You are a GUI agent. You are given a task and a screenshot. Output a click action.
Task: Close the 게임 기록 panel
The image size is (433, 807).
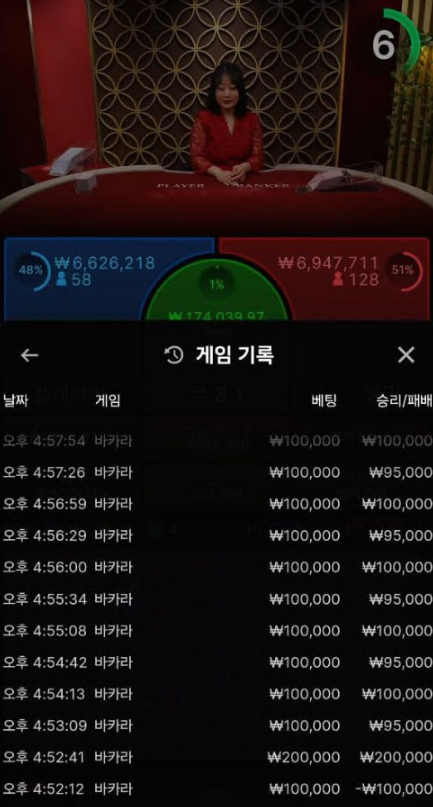(406, 355)
